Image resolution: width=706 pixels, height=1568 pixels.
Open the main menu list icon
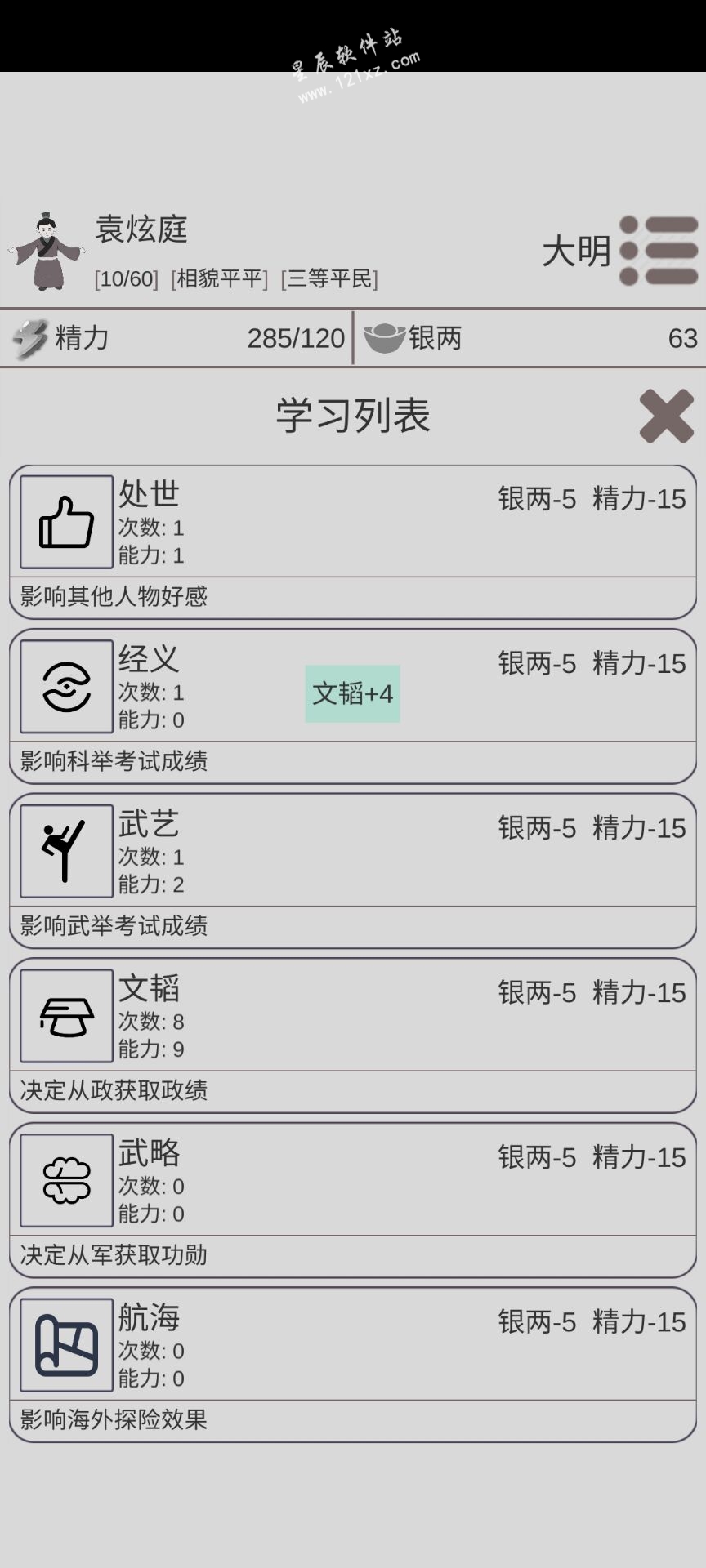(x=659, y=251)
